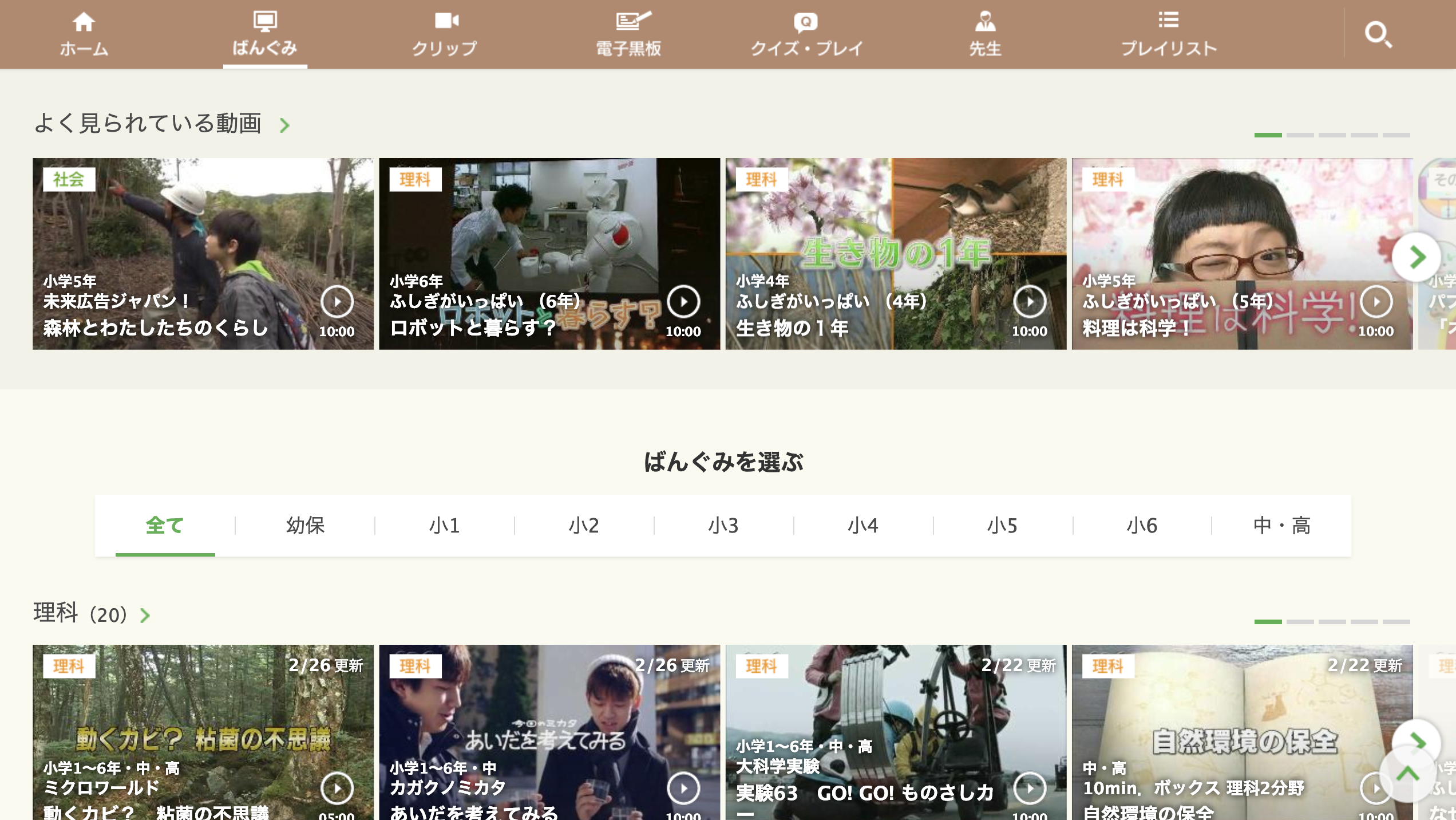Open the ロボットと暮らす？ video
Image resolution: width=1456 pixels, height=820 pixels.
pyautogui.click(x=549, y=254)
